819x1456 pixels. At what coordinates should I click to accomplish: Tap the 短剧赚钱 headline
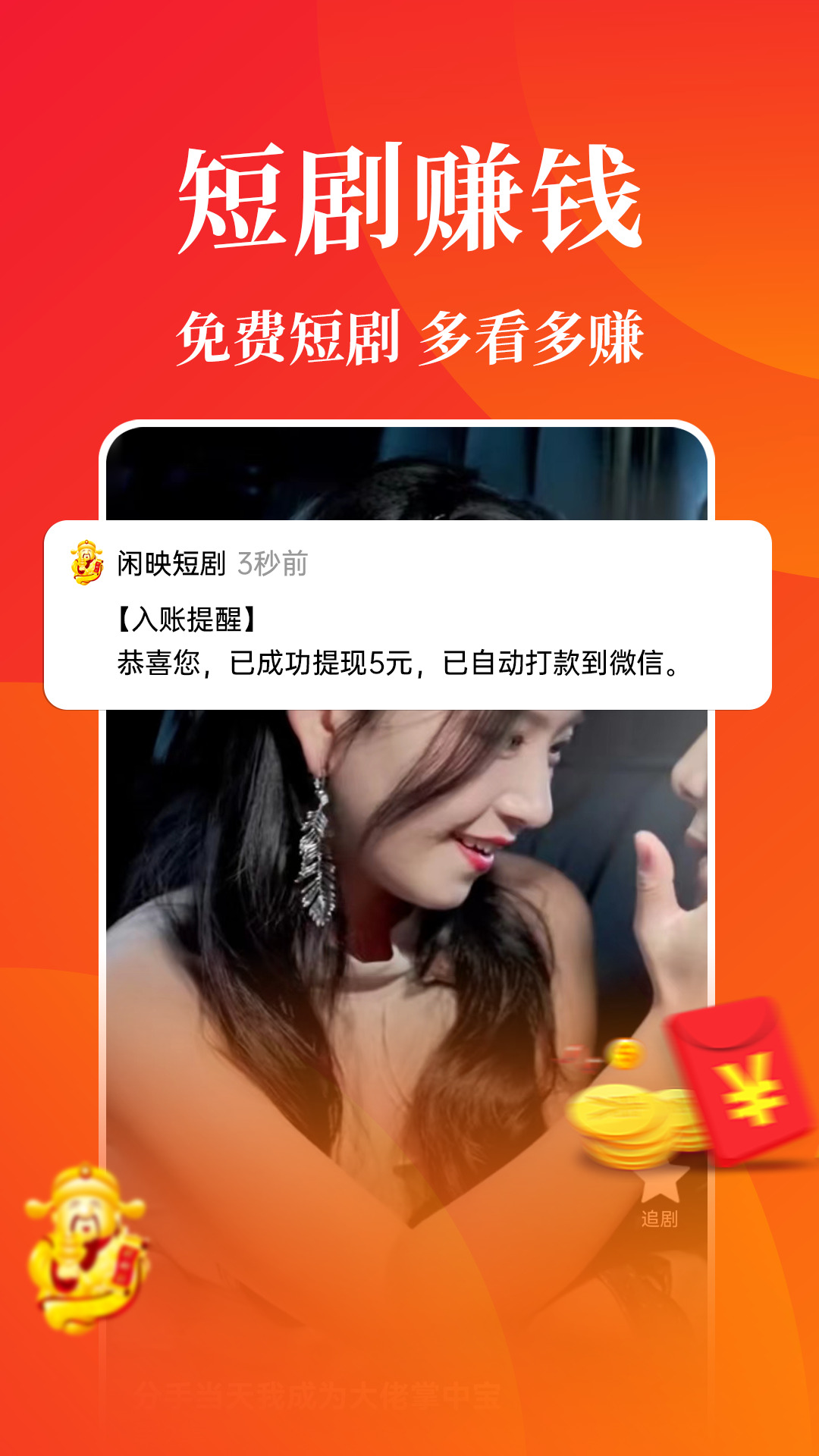[409, 196]
